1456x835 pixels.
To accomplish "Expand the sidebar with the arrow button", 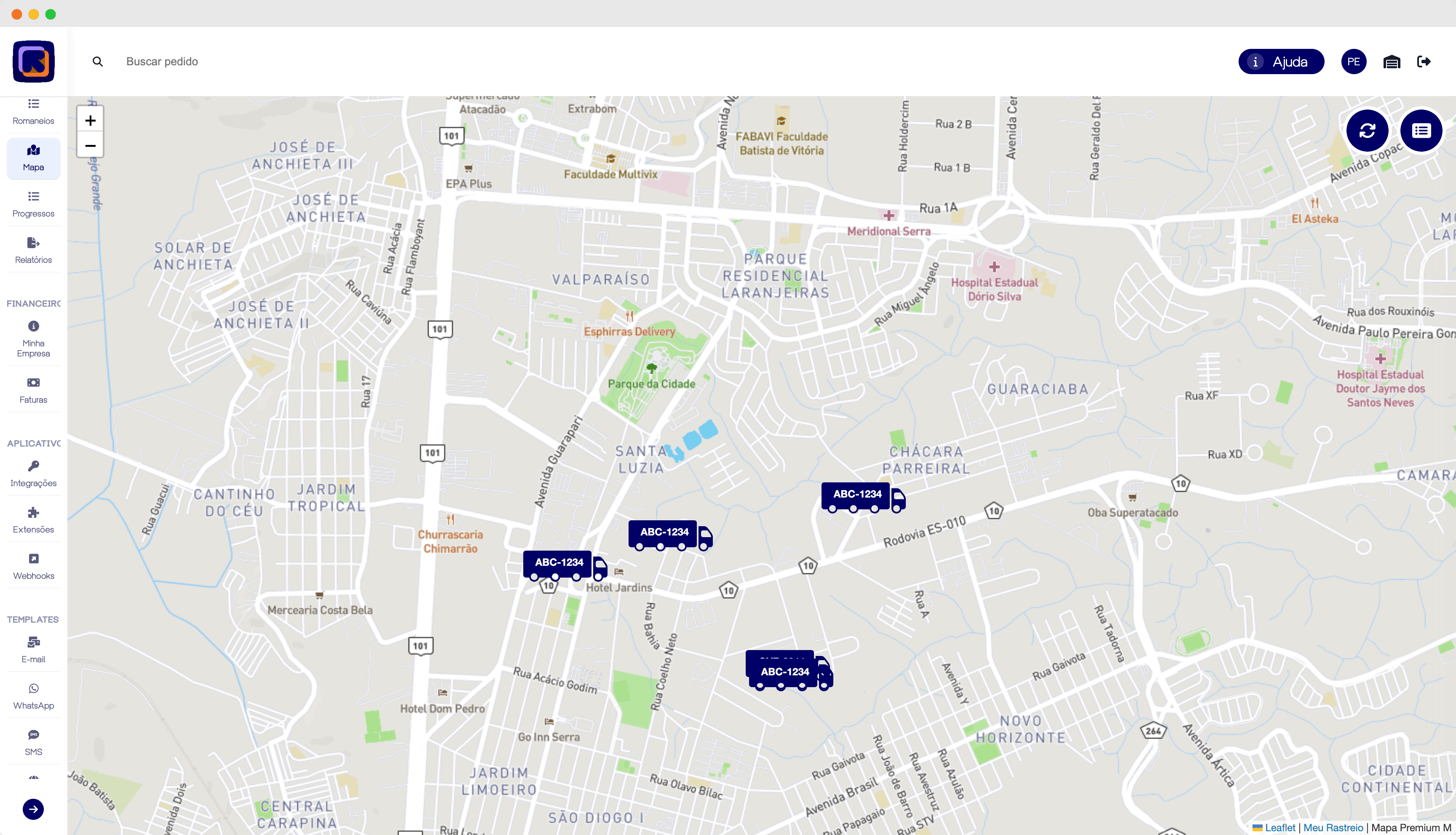I will 33,809.
